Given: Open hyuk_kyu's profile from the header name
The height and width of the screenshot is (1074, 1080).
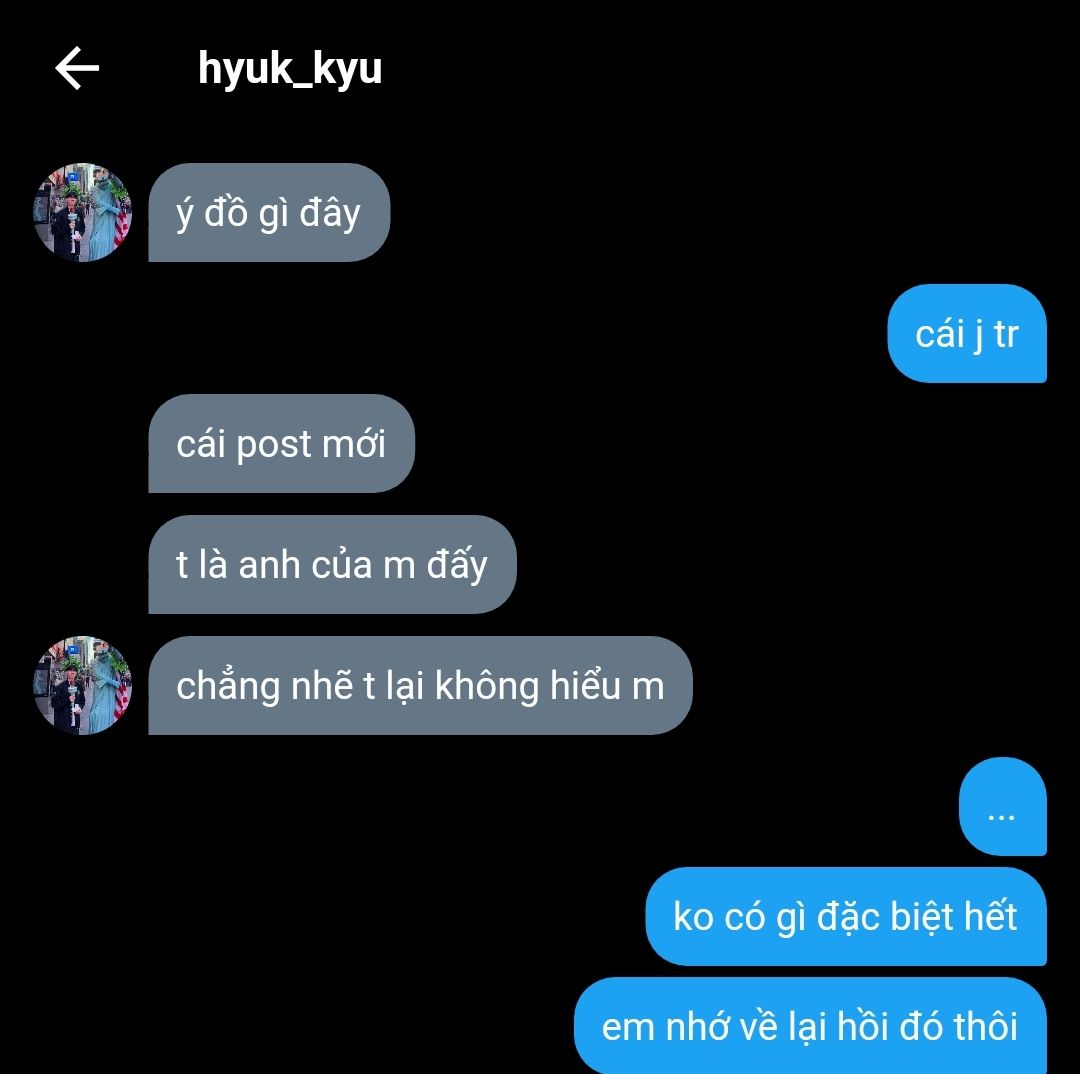Looking at the screenshot, I should [290, 69].
